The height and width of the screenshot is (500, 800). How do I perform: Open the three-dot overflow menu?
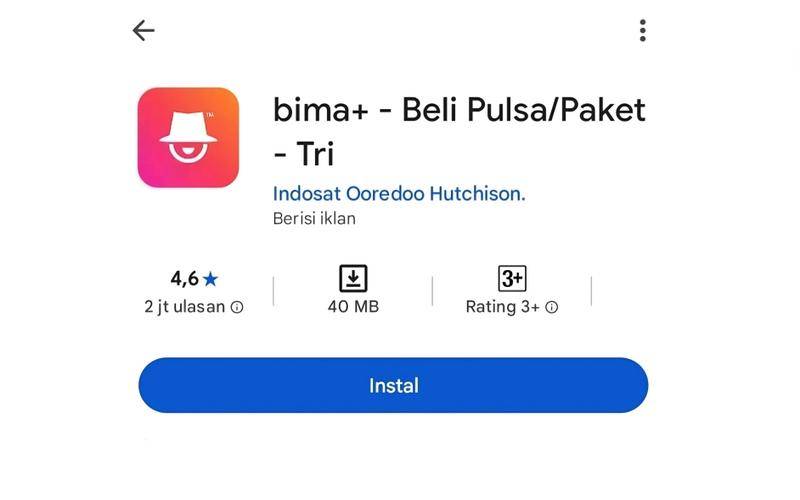(x=642, y=31)
